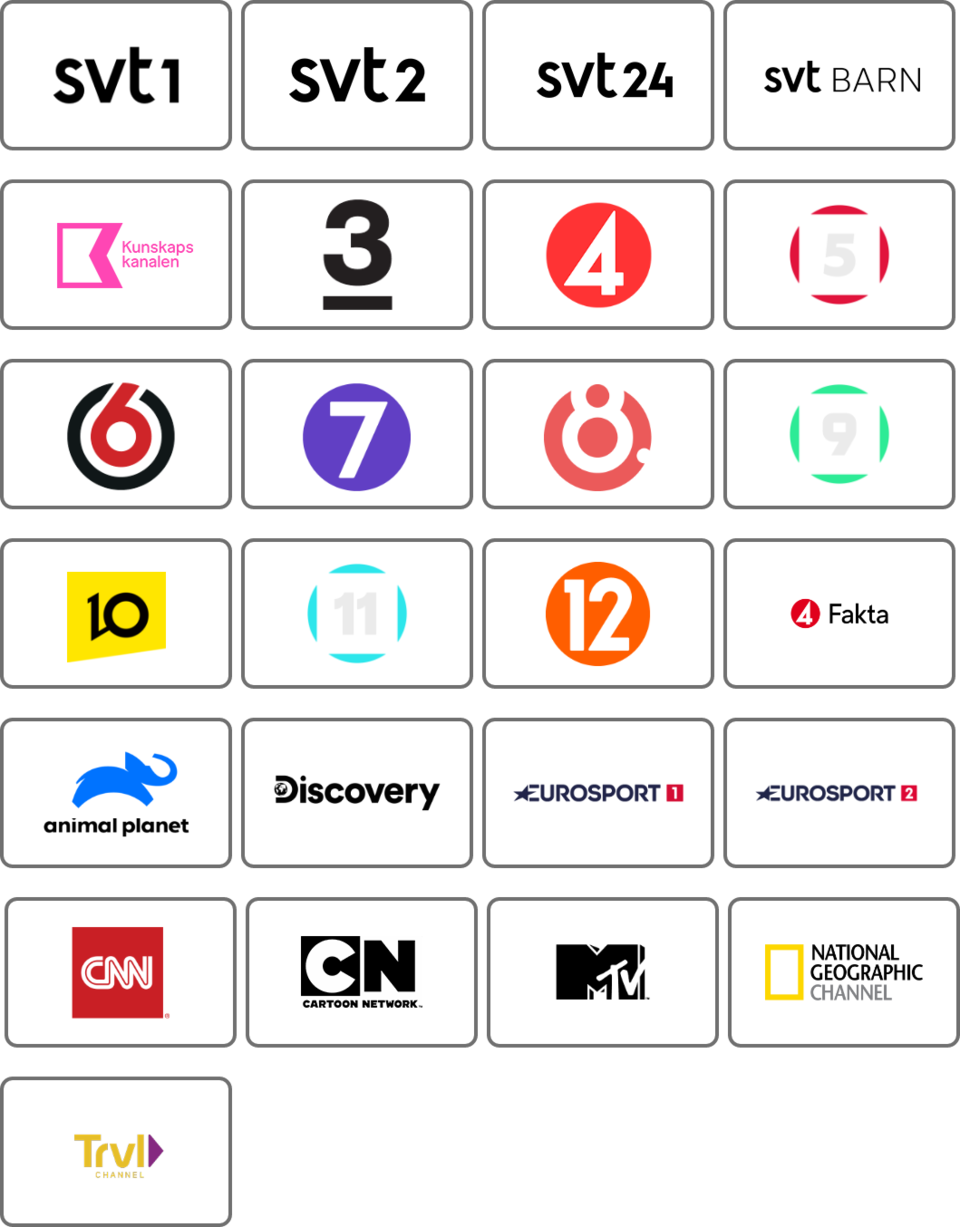Select the Animal Planet channel

pos(116,793)
